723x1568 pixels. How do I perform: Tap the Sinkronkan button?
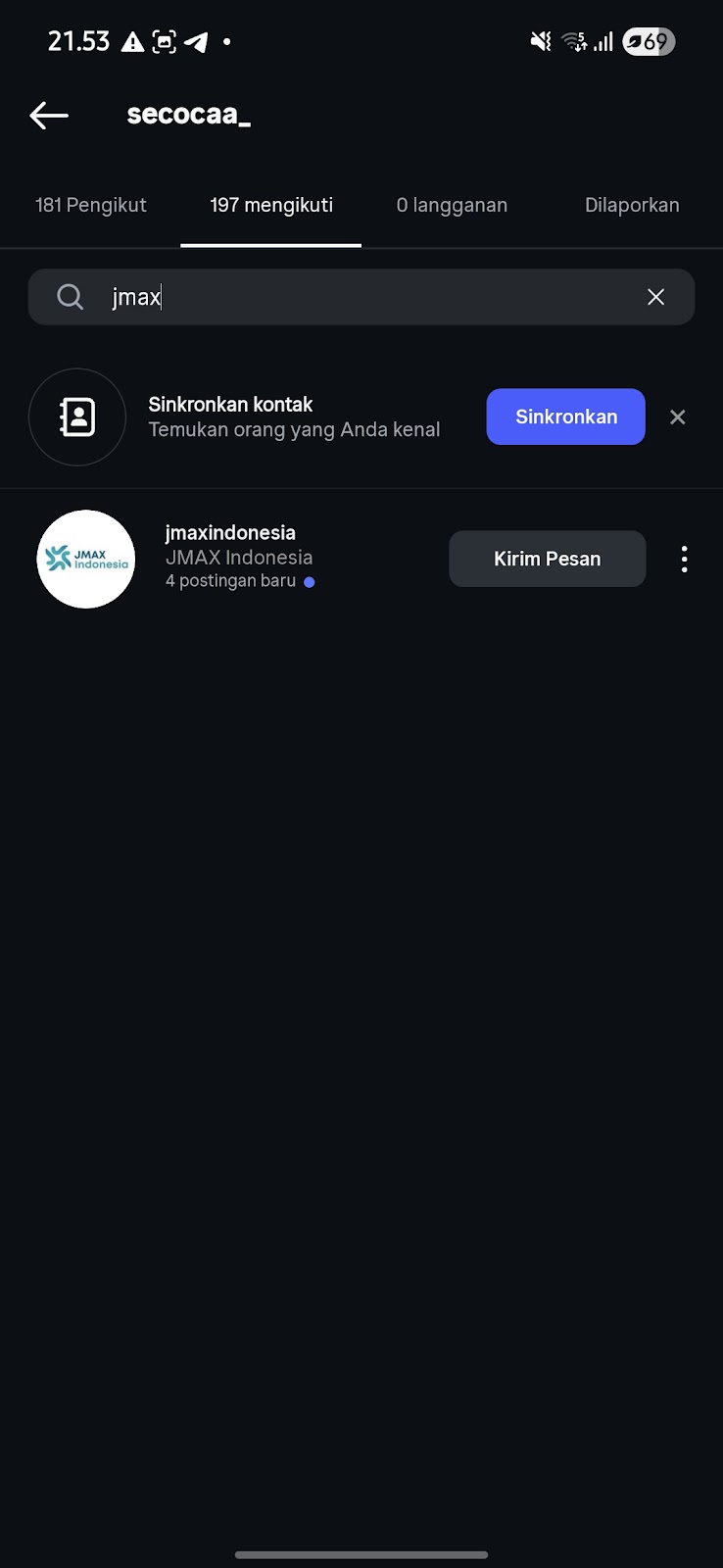point(565,416)
